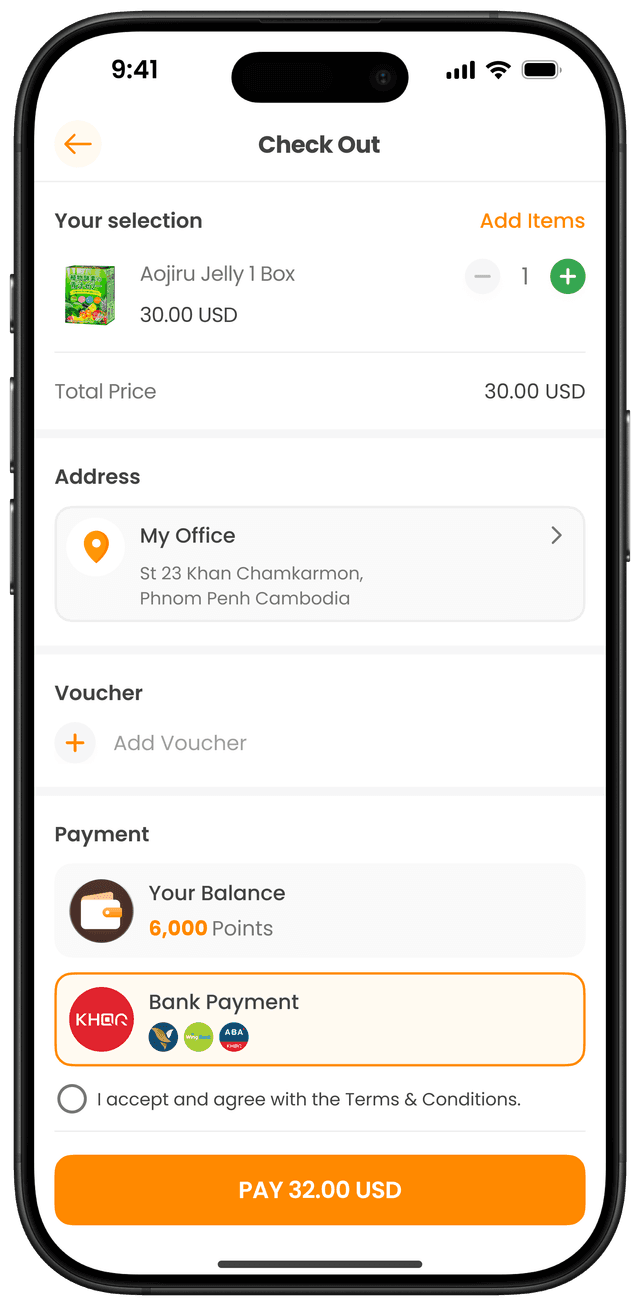Image resolution: width=640 pixels, height=1306 pixels.
Task: Decrease Aojiru Jelly quantity
Action: pos(482,277)
